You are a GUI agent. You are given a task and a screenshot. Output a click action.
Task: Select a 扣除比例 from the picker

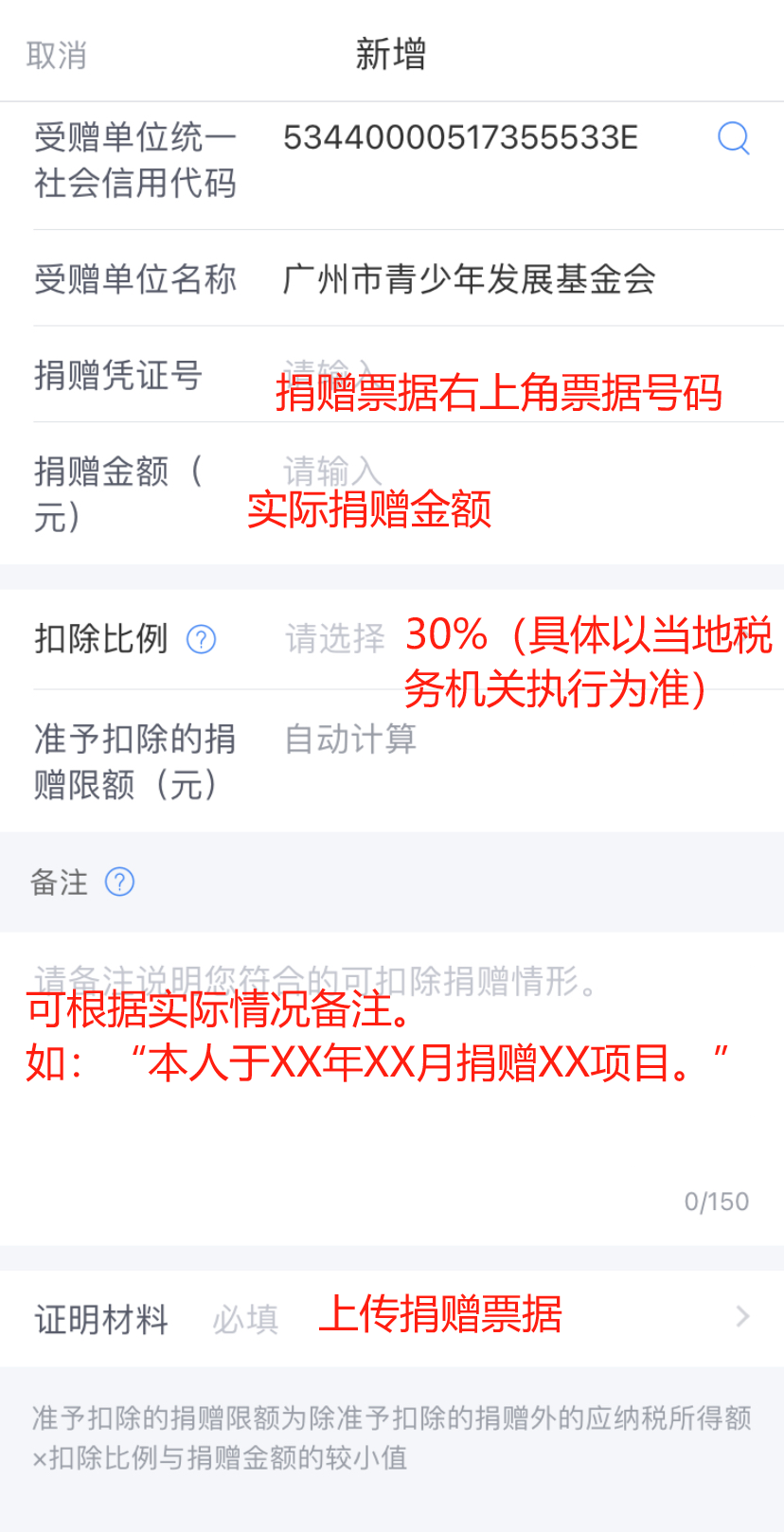(336, 639)
